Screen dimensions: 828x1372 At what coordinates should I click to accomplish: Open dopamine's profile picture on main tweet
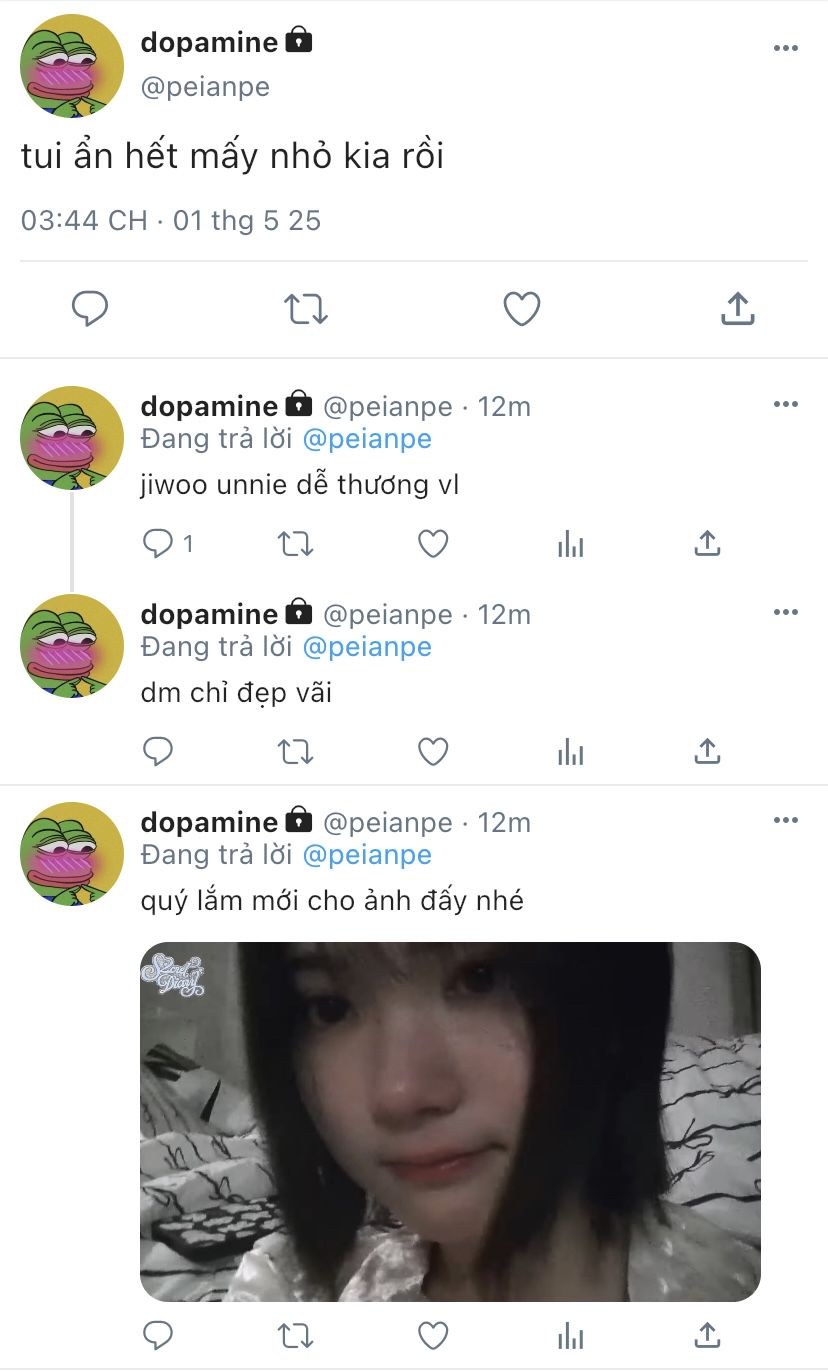pyautogui.click(x=72, y=66)
